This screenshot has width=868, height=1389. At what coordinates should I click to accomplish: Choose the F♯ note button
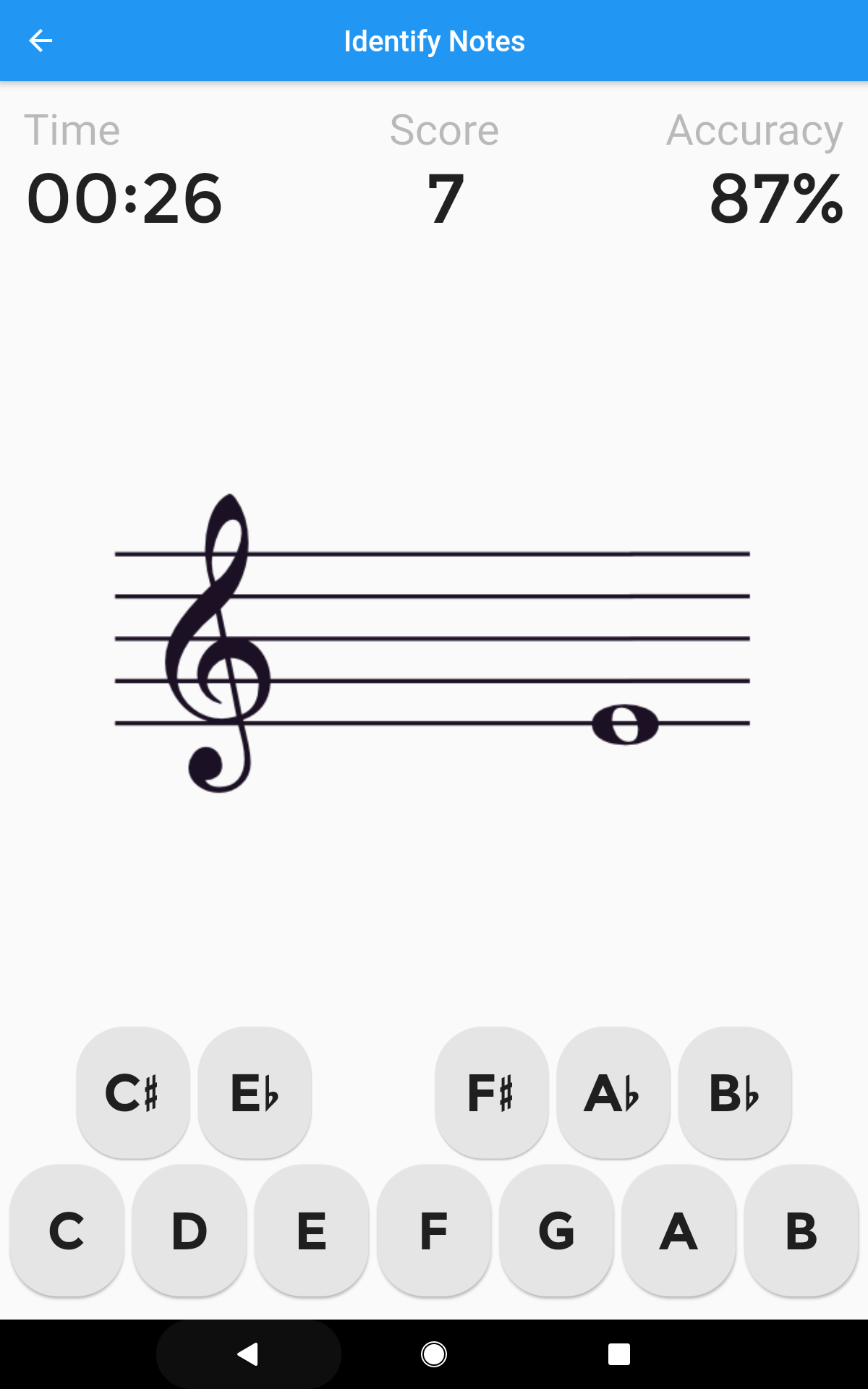[x=492, y=1092]
